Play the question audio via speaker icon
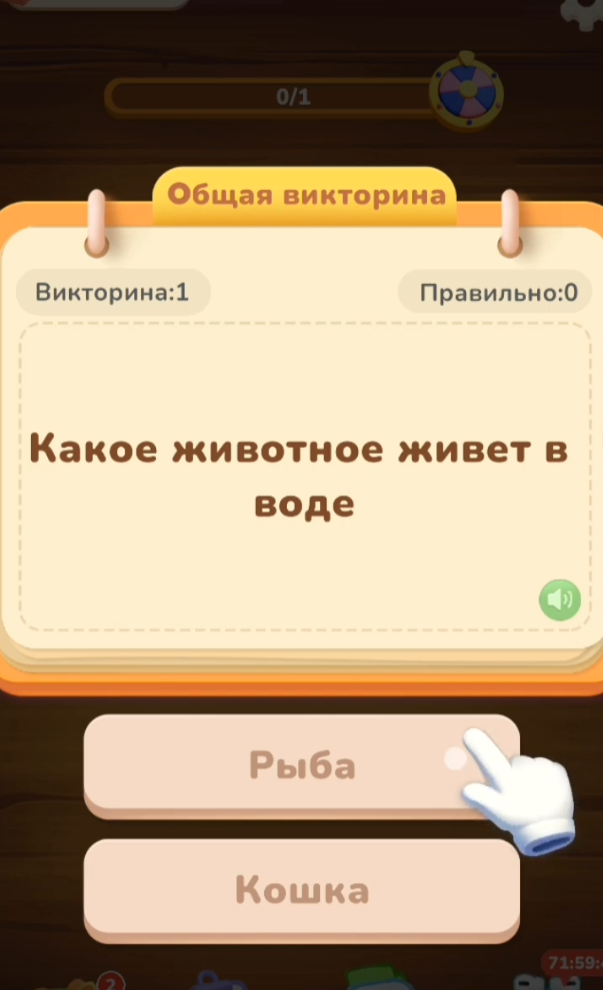The height and width of the screenshot is (990, 603). coord(560,599)
